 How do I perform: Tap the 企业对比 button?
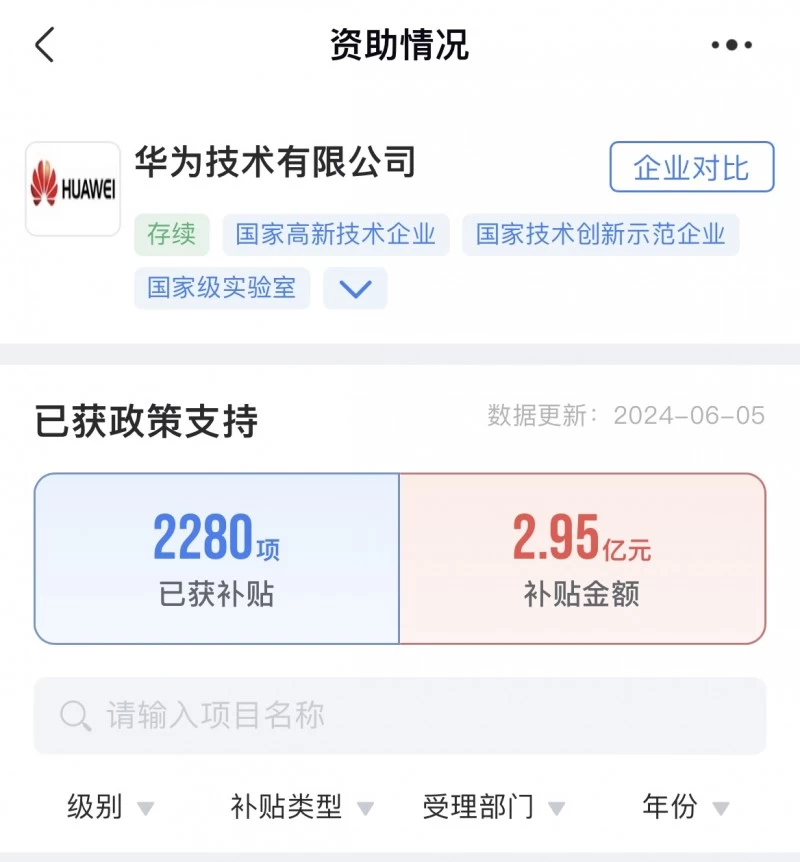pyautogui.click(x=691, y=167)
